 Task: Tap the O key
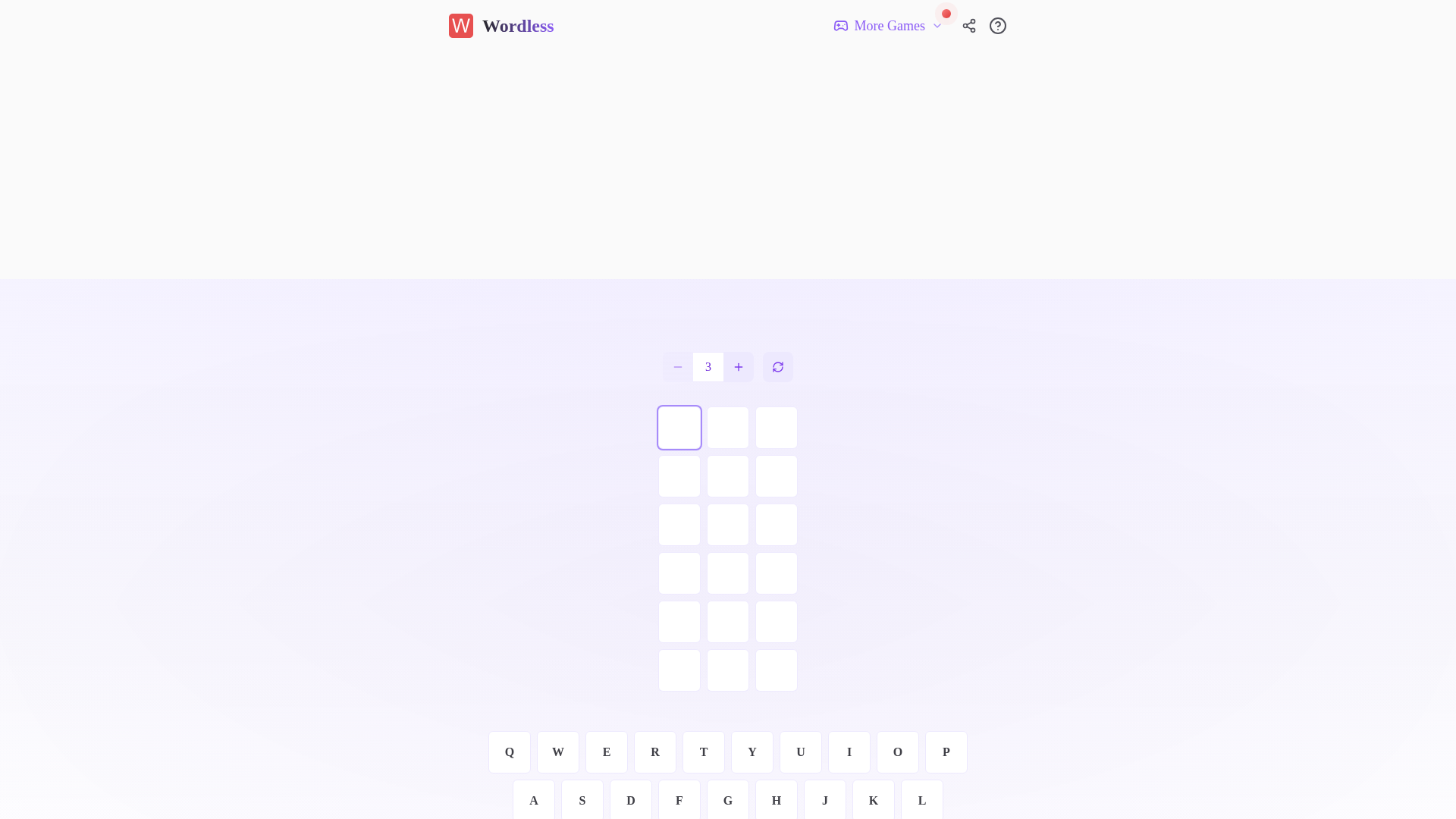tap(898, 752)
